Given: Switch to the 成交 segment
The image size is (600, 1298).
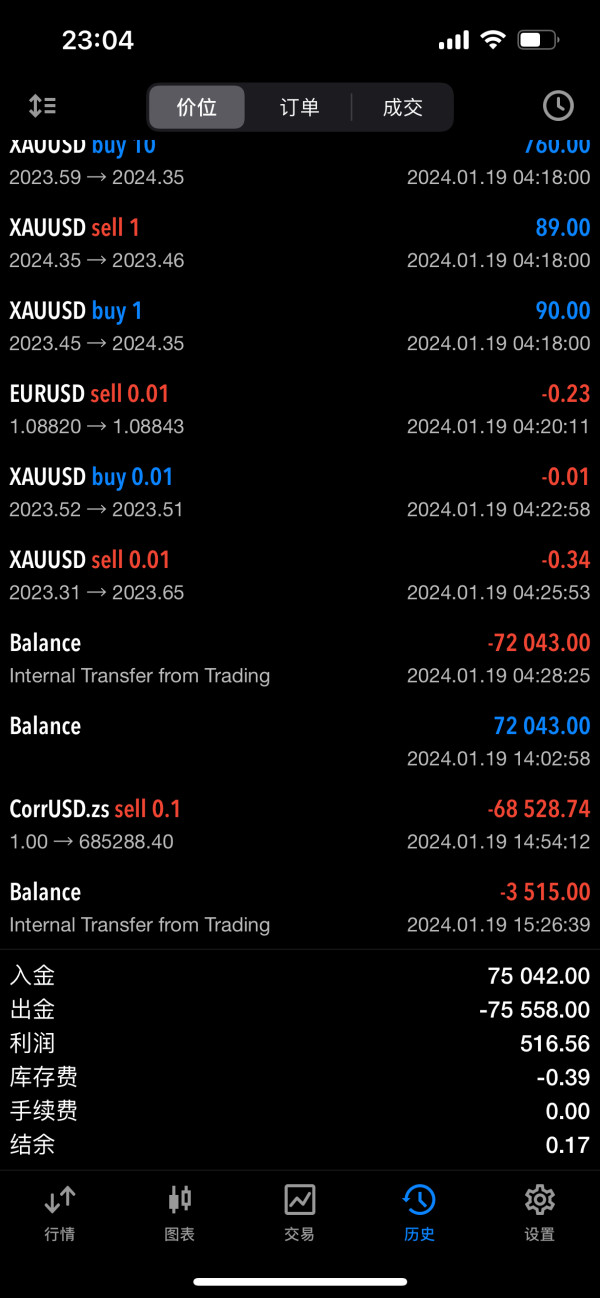Looking at the screenshot, I should [402, 107].
